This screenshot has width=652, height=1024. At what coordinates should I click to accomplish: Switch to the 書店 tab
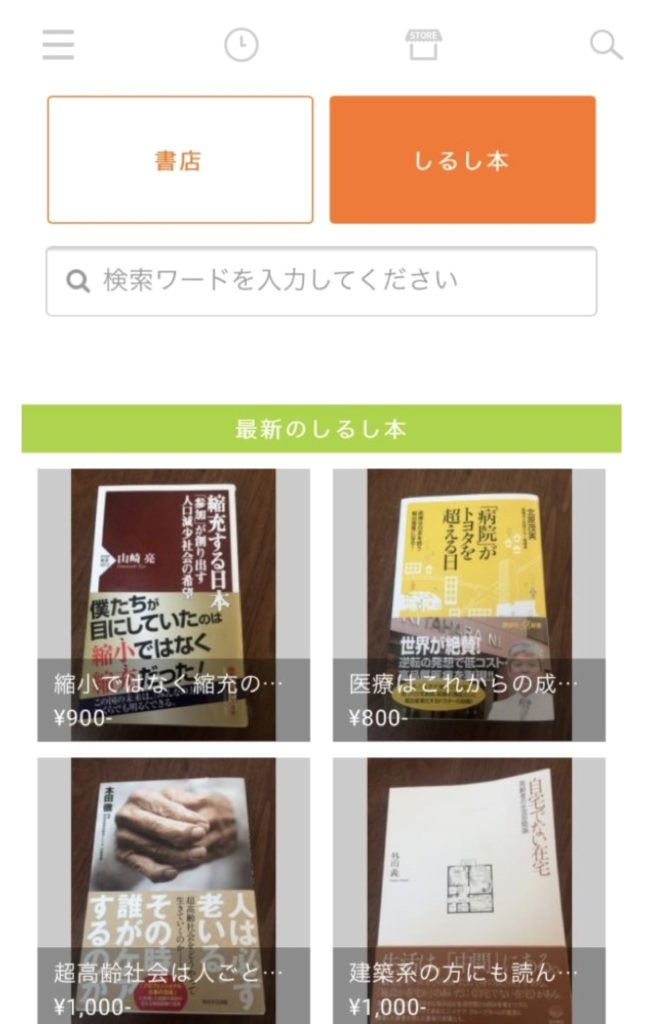point(180,160)
